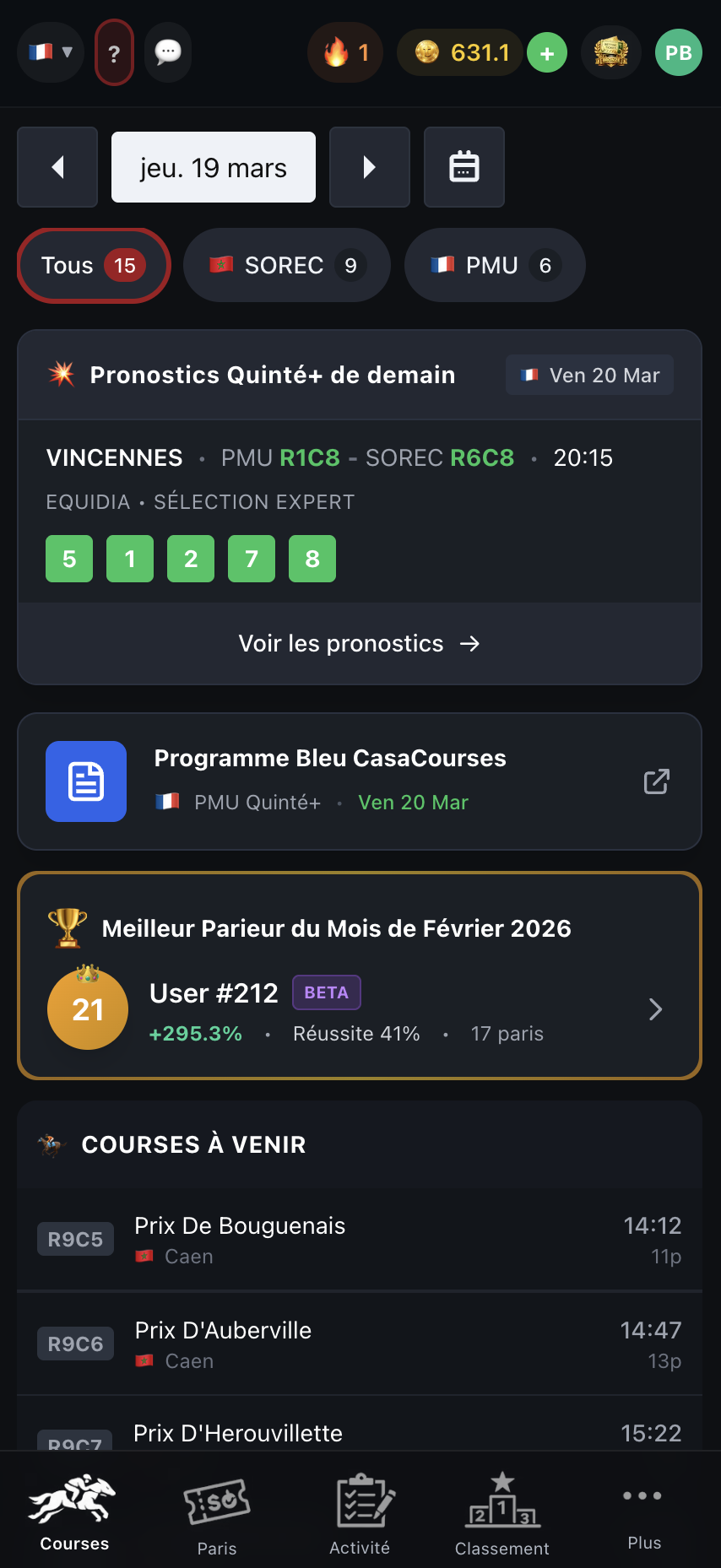721x1568 pixels.
Task: Tap Voir les pronostics
Action: pyautogui.click(x=360, y=643)
